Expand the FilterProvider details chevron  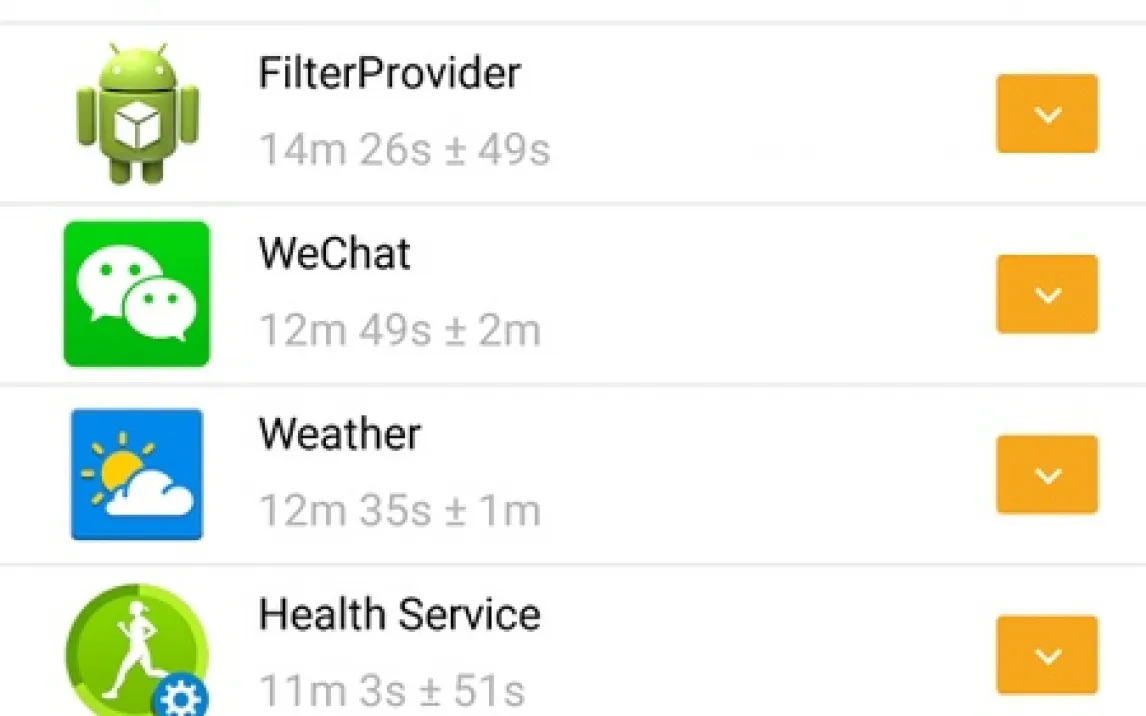pyautogui.click(x=1046, y=114)
